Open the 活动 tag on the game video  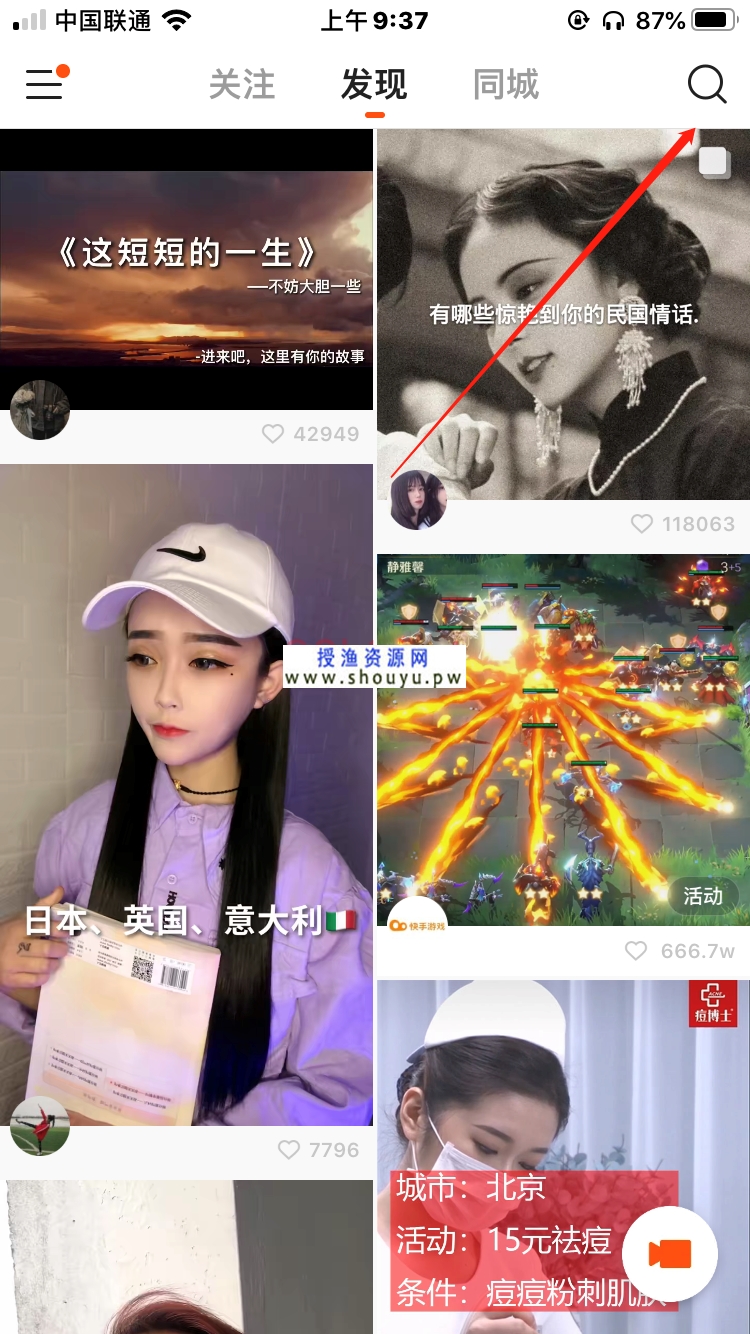tap(702, 896)
